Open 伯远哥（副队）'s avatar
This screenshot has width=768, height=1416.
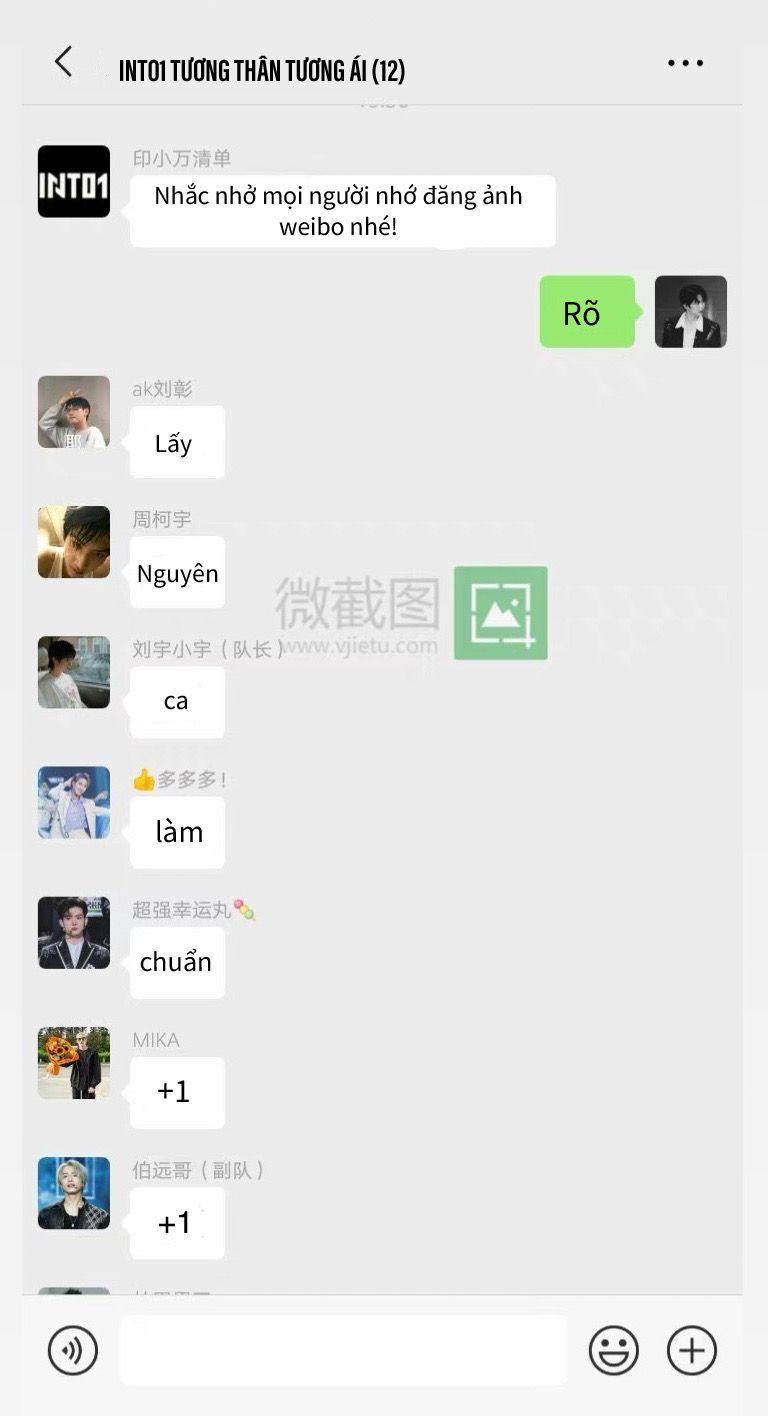click(x=74, y=1193)
